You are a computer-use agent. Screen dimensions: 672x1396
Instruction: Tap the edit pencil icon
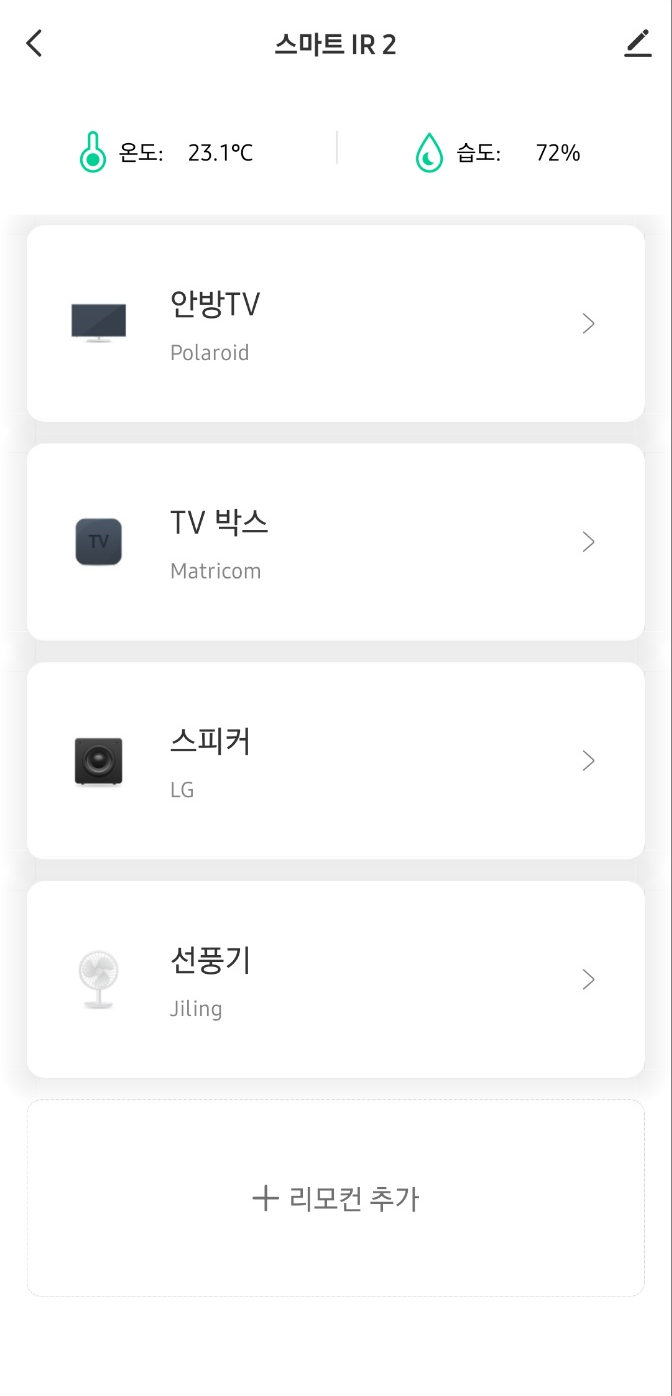tap(637, 44)
